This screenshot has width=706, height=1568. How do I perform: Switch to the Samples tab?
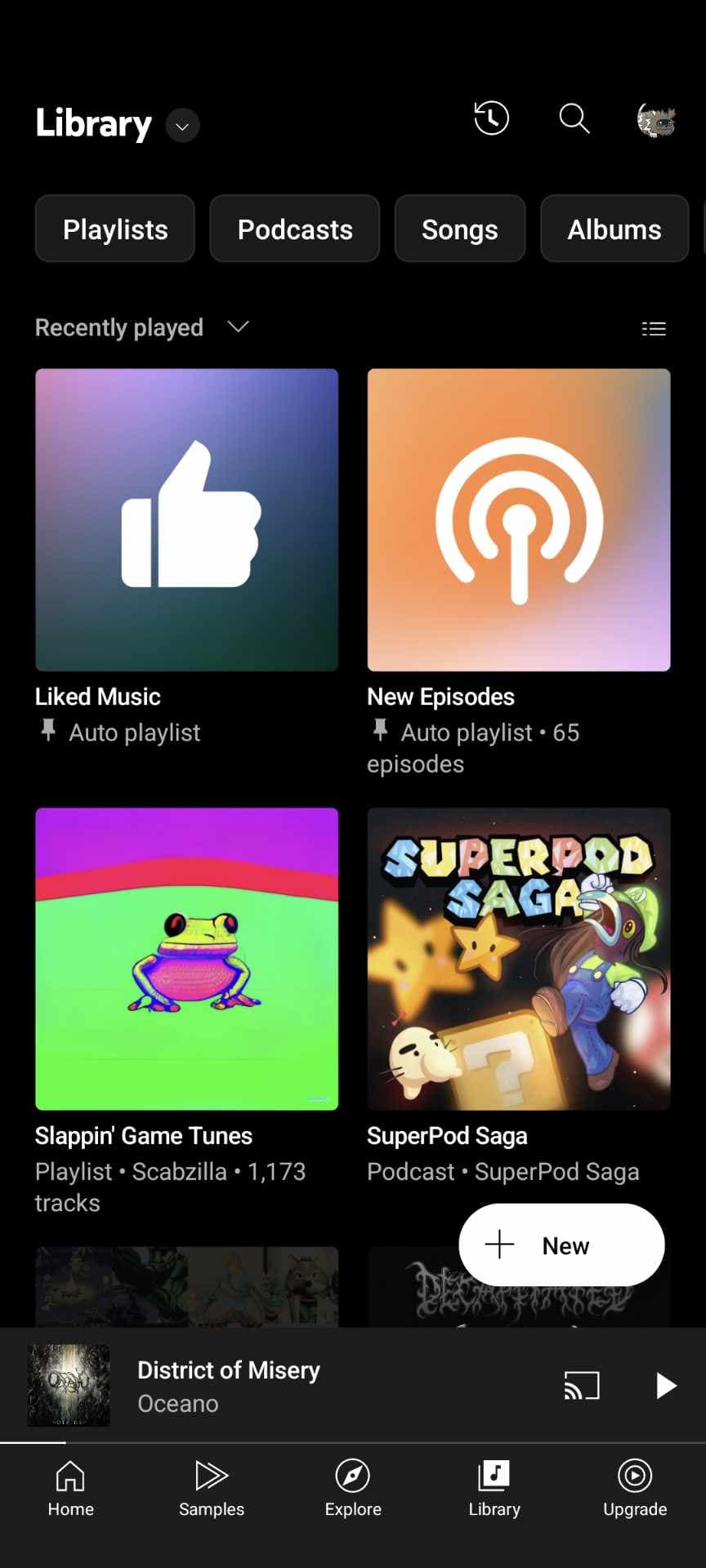click(212, 1488)
